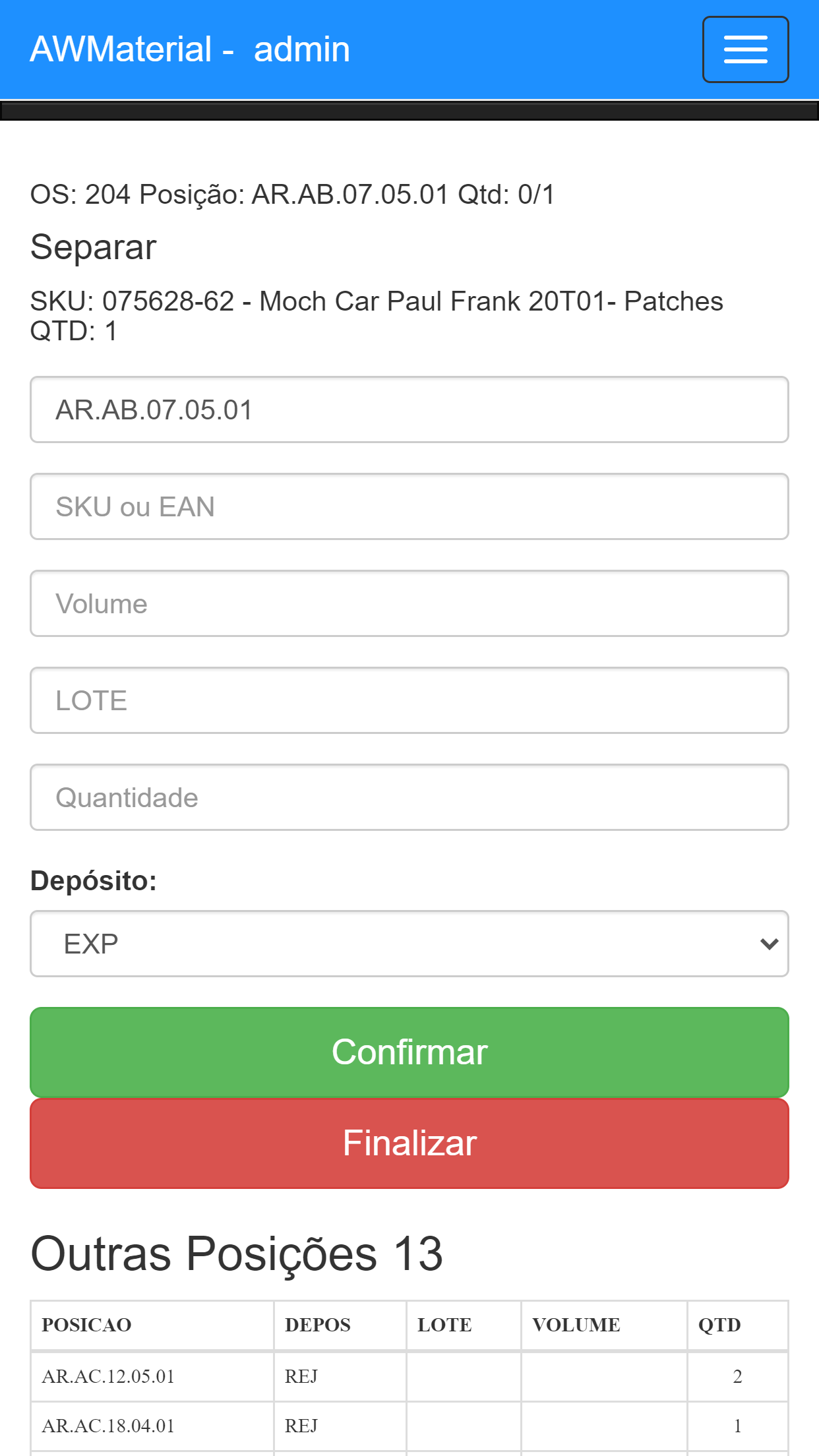
Task: Focus the Quantidade field
Action: point(409,797)
